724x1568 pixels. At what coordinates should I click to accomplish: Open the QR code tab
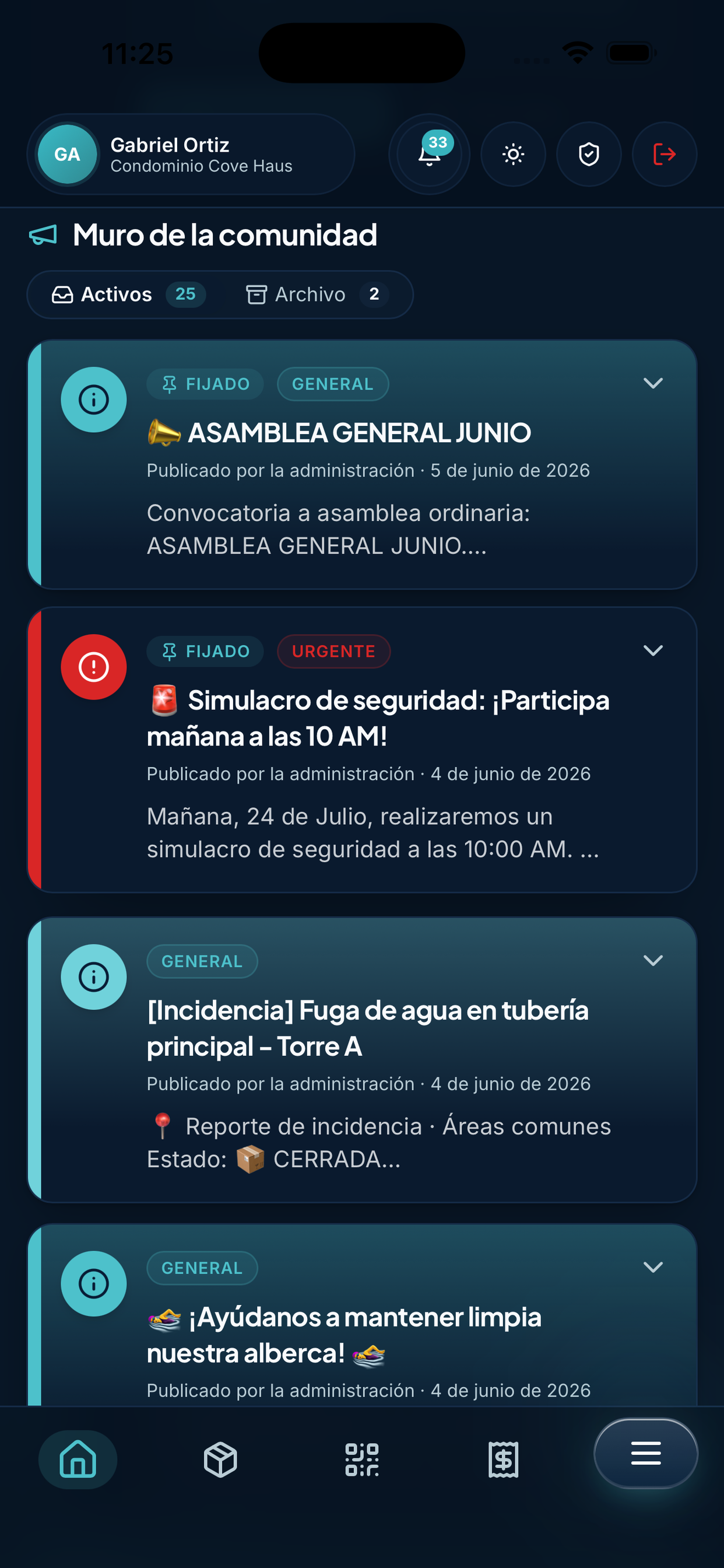click(x=362, y=1459)
